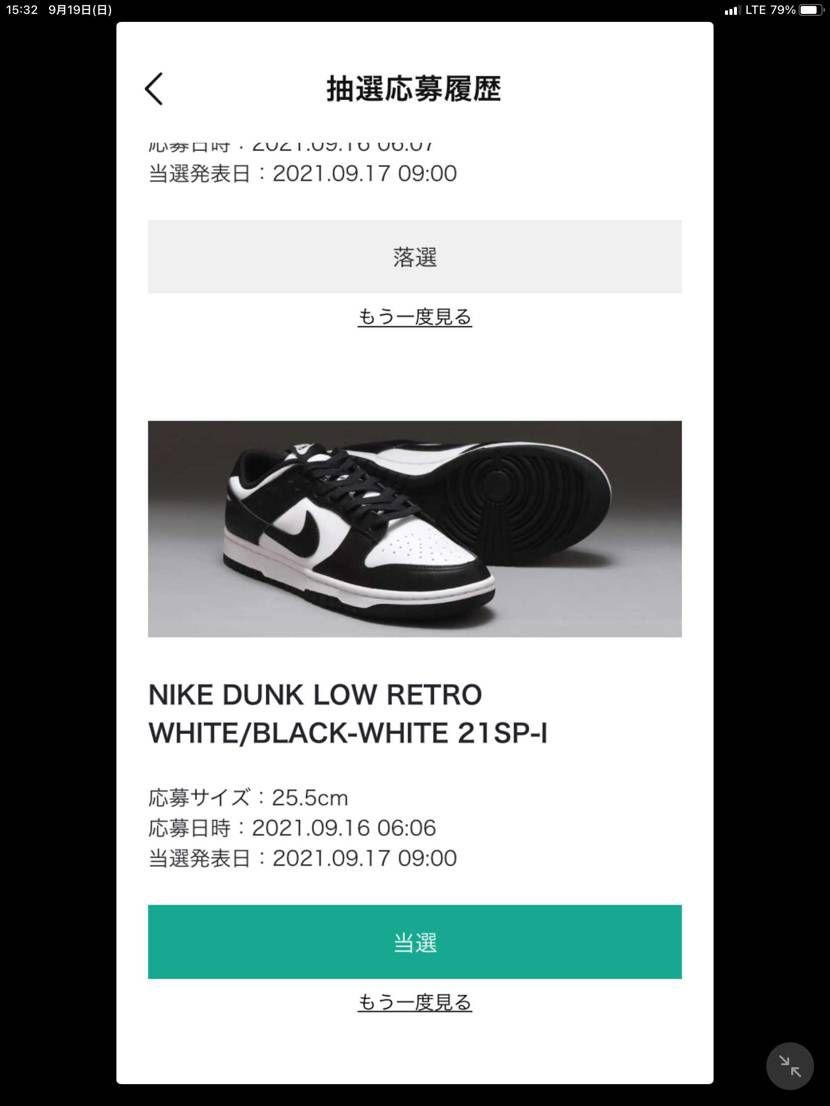This screenshot has width=830, height=1106.
Task: Tap the green 当選 button
Action: point(414,942)
